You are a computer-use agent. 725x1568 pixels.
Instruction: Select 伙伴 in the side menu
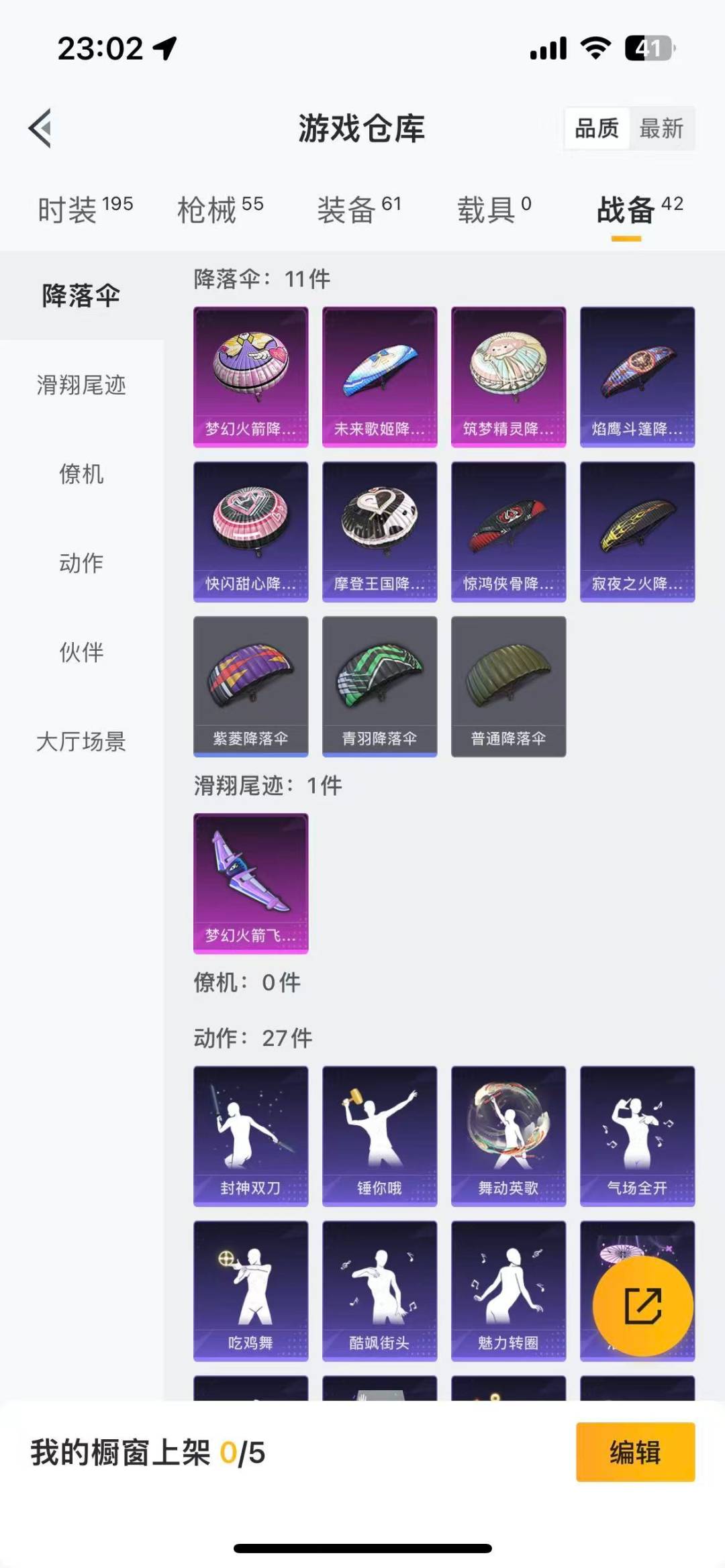pos(81,652)
